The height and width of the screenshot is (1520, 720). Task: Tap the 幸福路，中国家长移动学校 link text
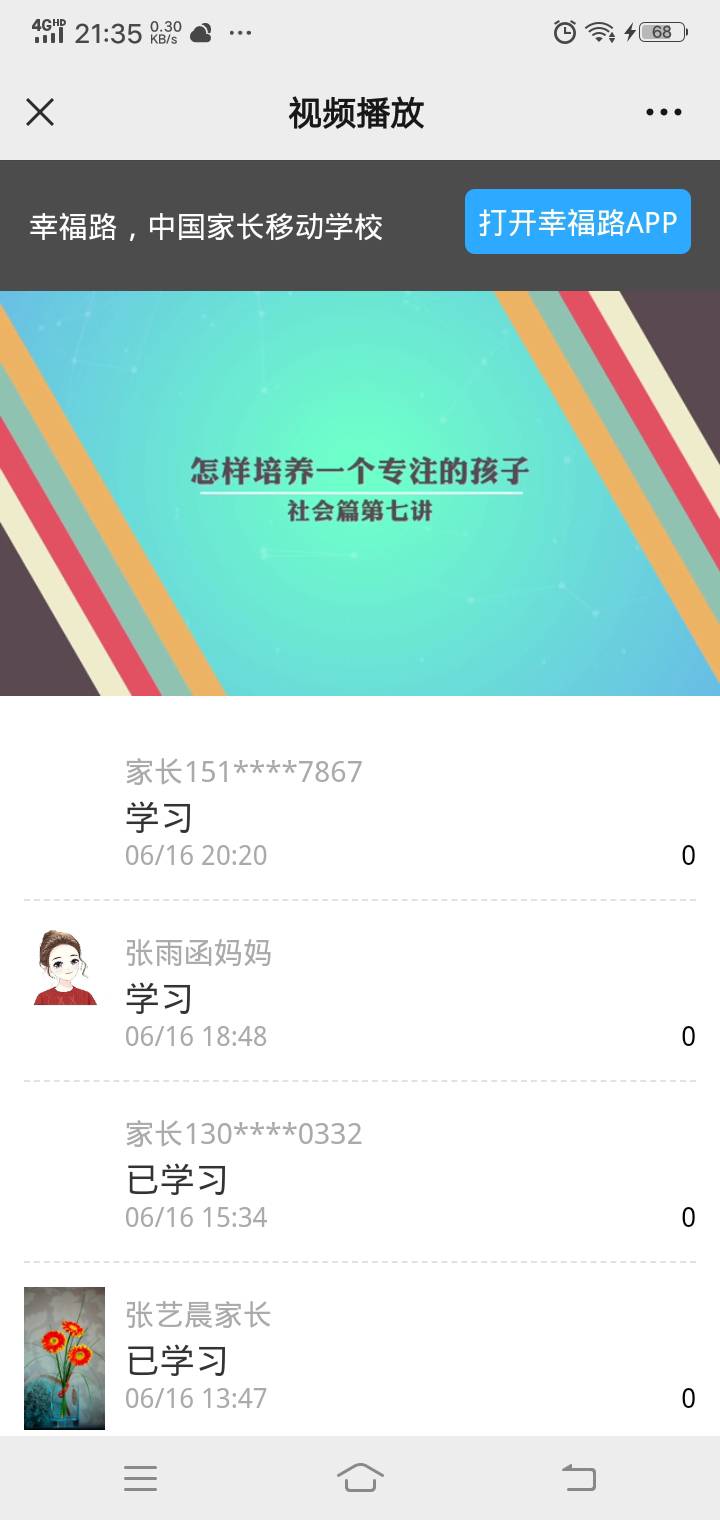tap(208, 227)
